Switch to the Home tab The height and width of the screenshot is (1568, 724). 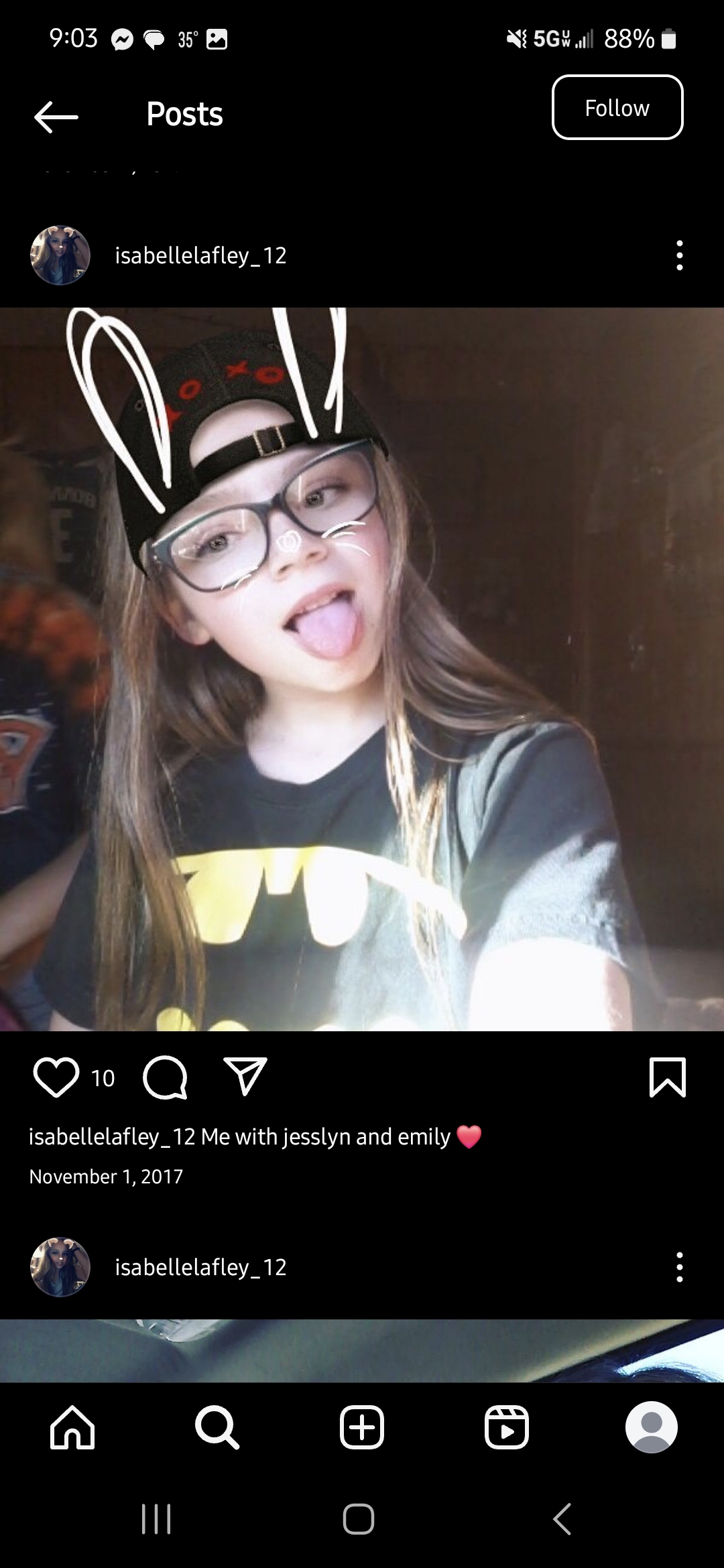click(x=72, y=1427)
